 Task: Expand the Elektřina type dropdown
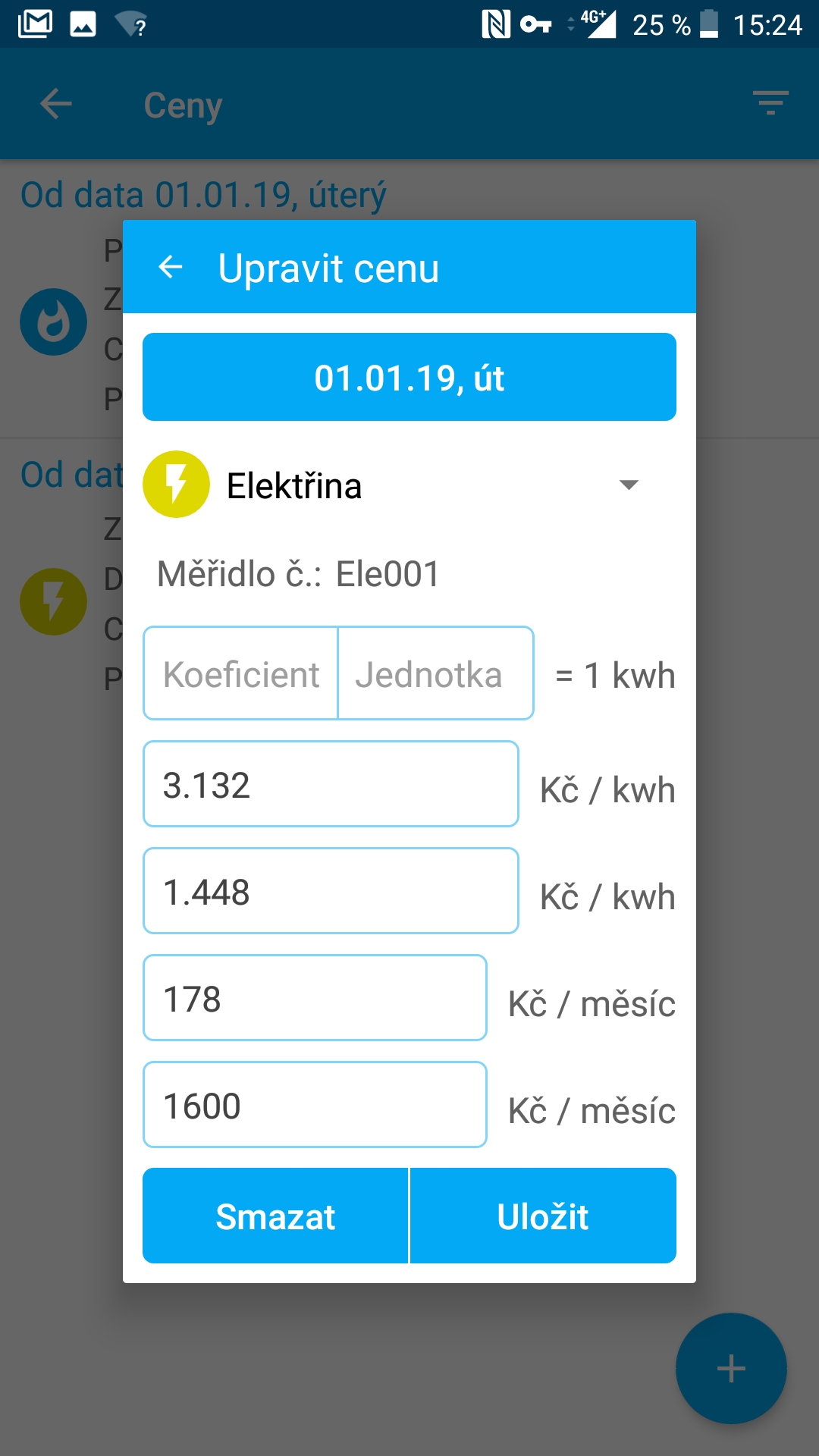[628, 485]
